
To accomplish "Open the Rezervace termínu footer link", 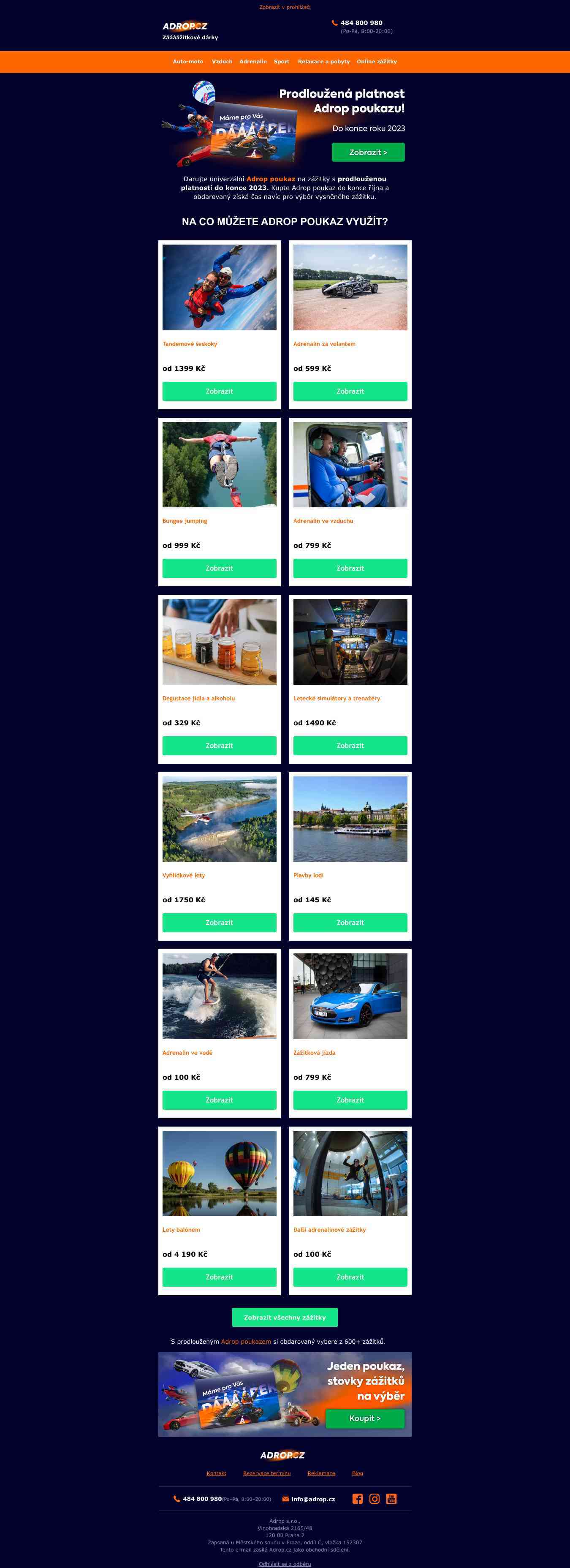I will tap(266, 1473).
